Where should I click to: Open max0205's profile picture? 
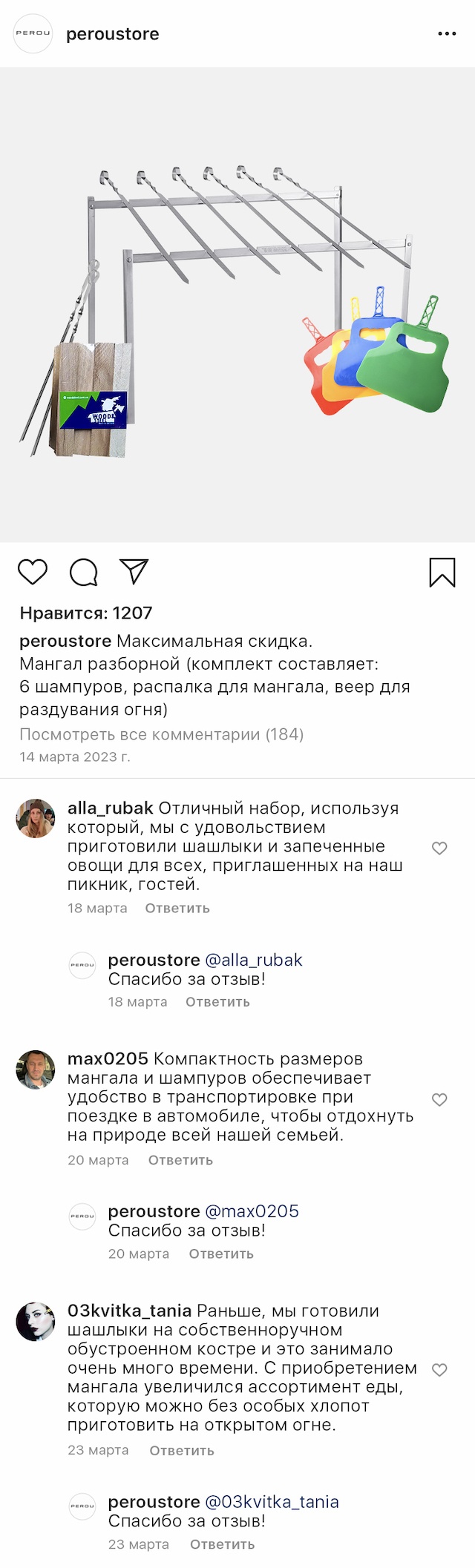[36, 1070]
